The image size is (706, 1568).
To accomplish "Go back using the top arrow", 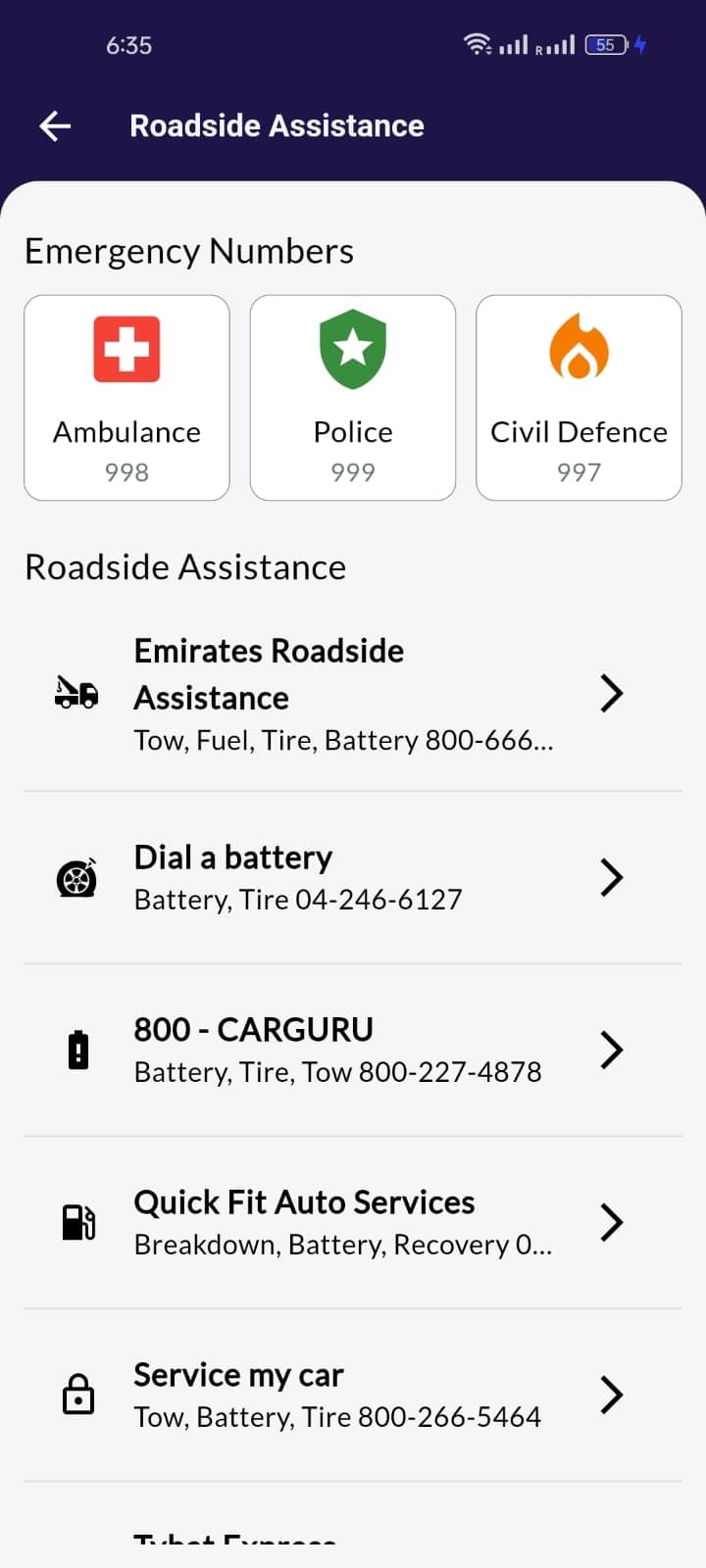I will coord(55,125).
